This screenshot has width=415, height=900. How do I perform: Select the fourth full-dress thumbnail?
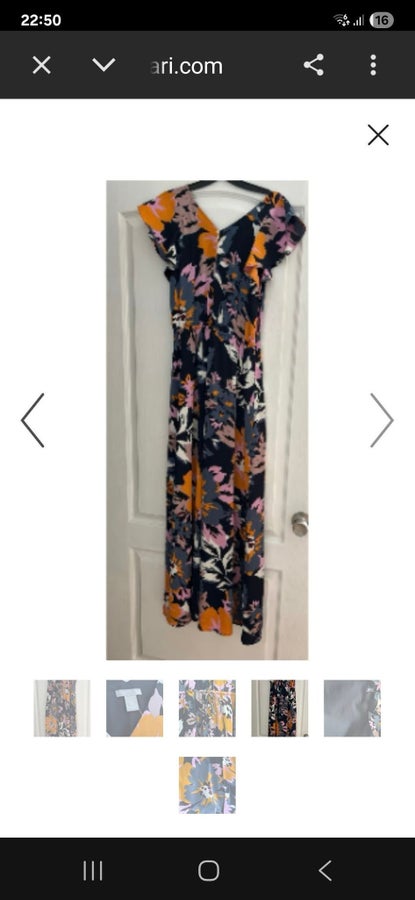click(x=280, y=708)
